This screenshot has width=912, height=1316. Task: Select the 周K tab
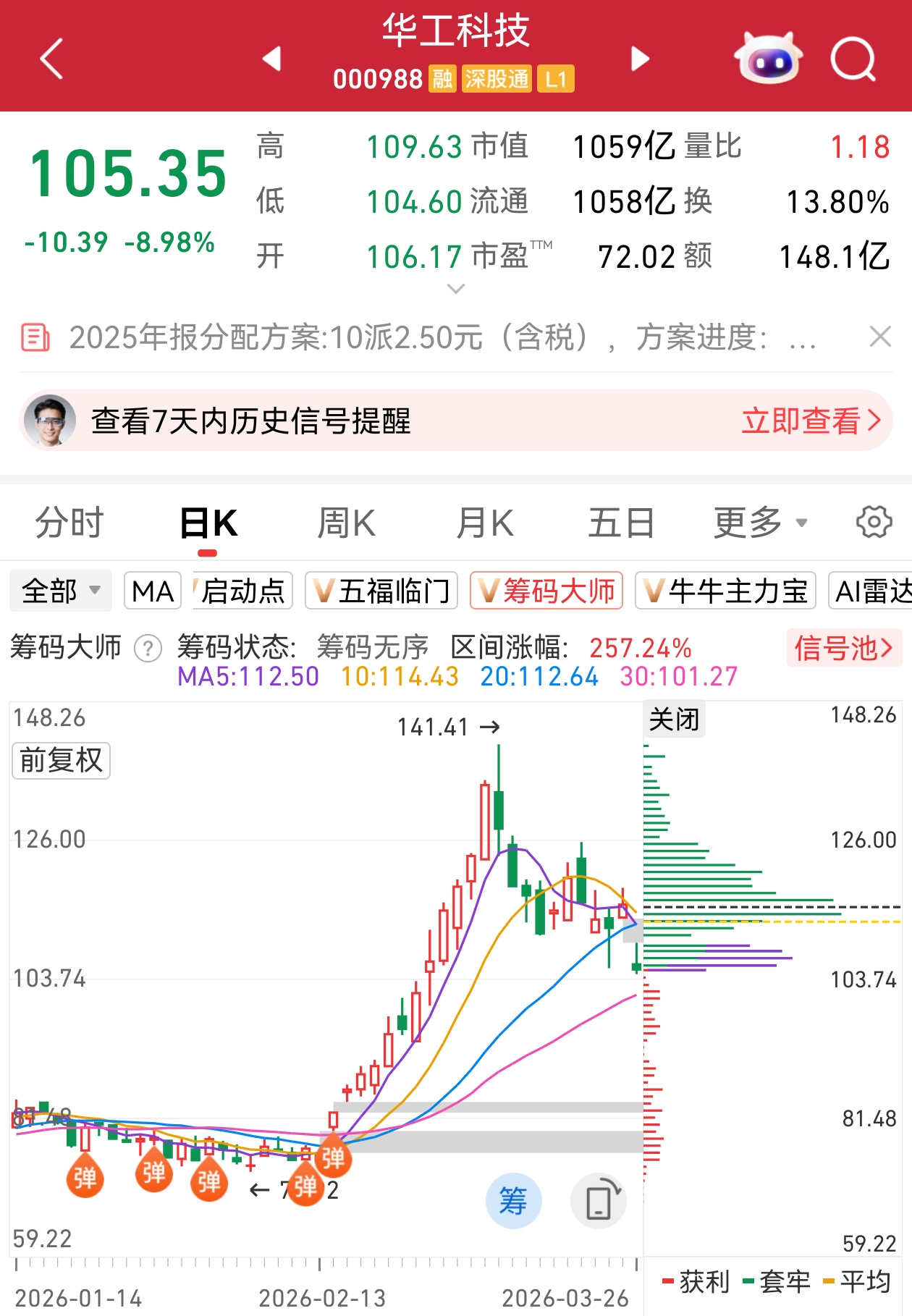pos(346,523)
